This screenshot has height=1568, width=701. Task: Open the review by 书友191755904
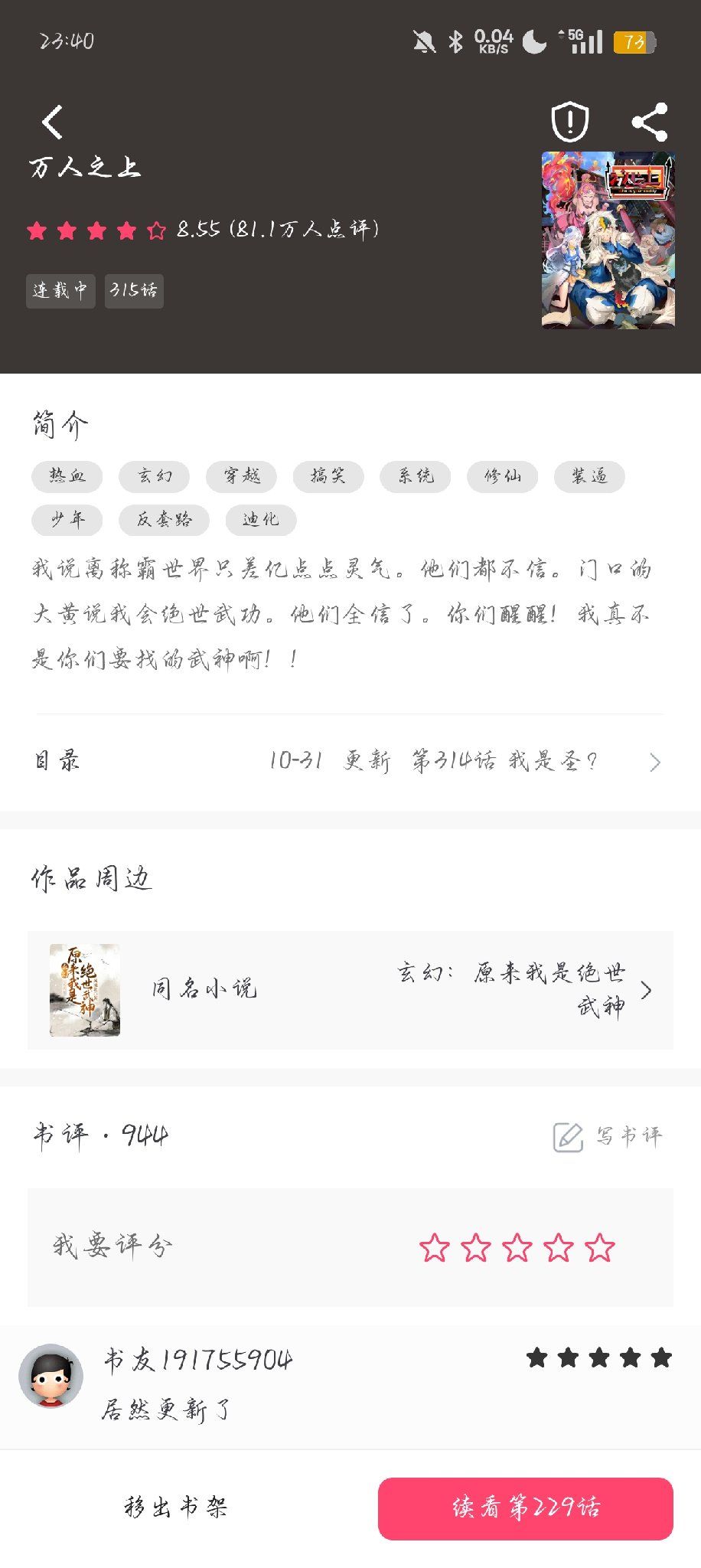(350, 1386)
